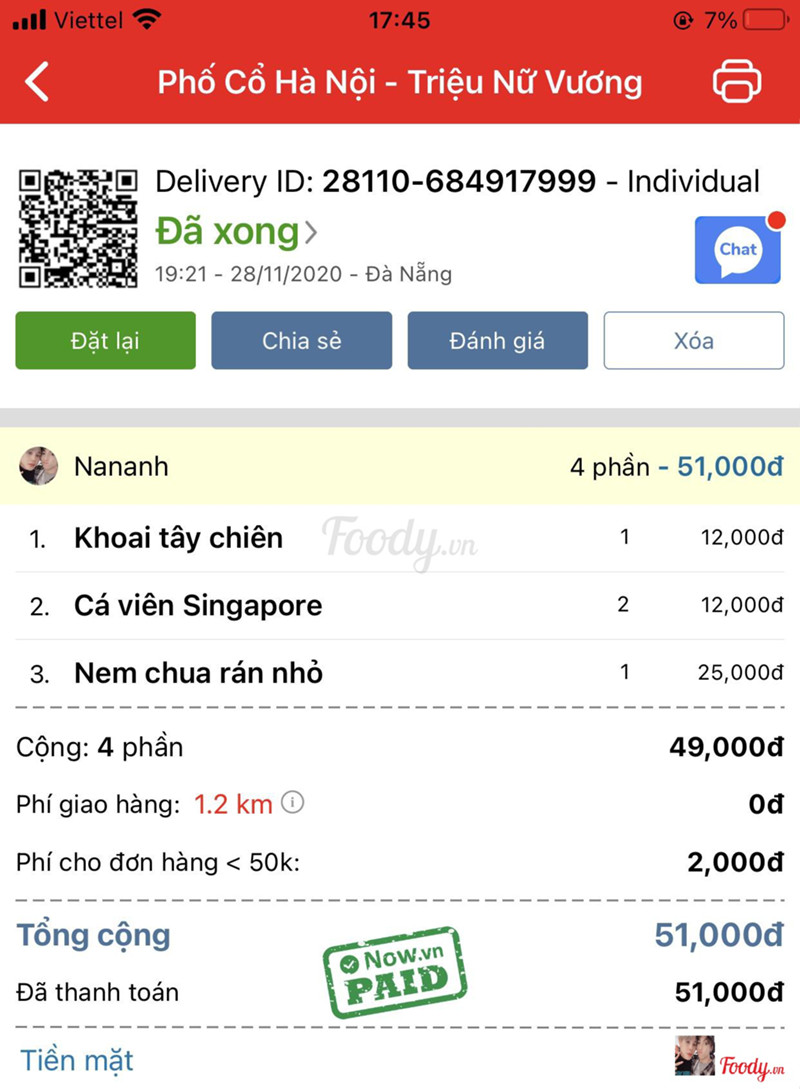Image resolution: width=800 pixels, height=1089 pixels.
Task: Show delivery fee info icon
Action: (293, 803)
